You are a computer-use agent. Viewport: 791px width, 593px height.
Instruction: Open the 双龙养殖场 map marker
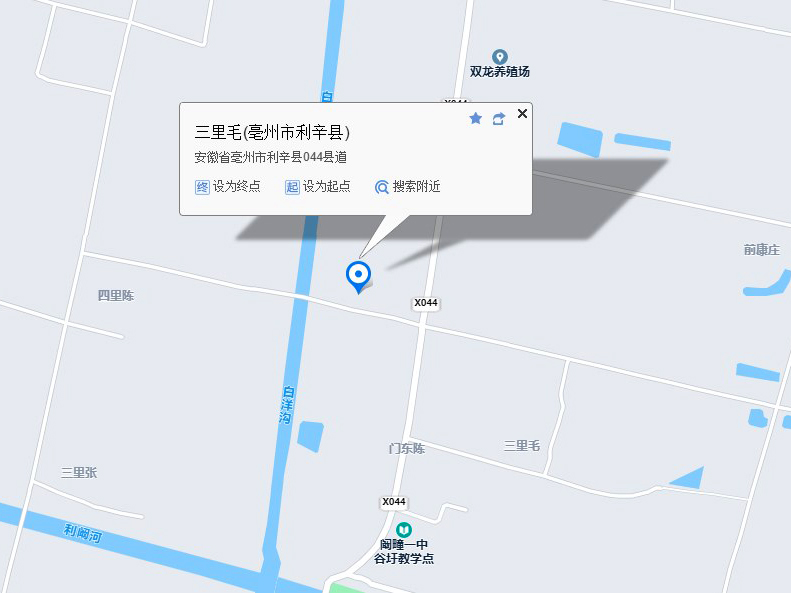[500, 57]
